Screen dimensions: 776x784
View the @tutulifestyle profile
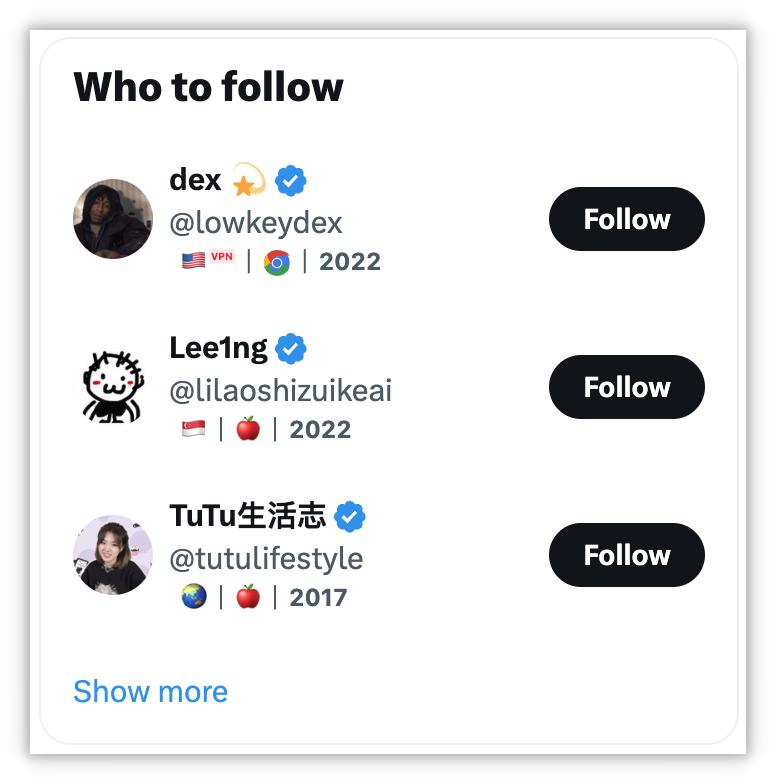(266, 558)
